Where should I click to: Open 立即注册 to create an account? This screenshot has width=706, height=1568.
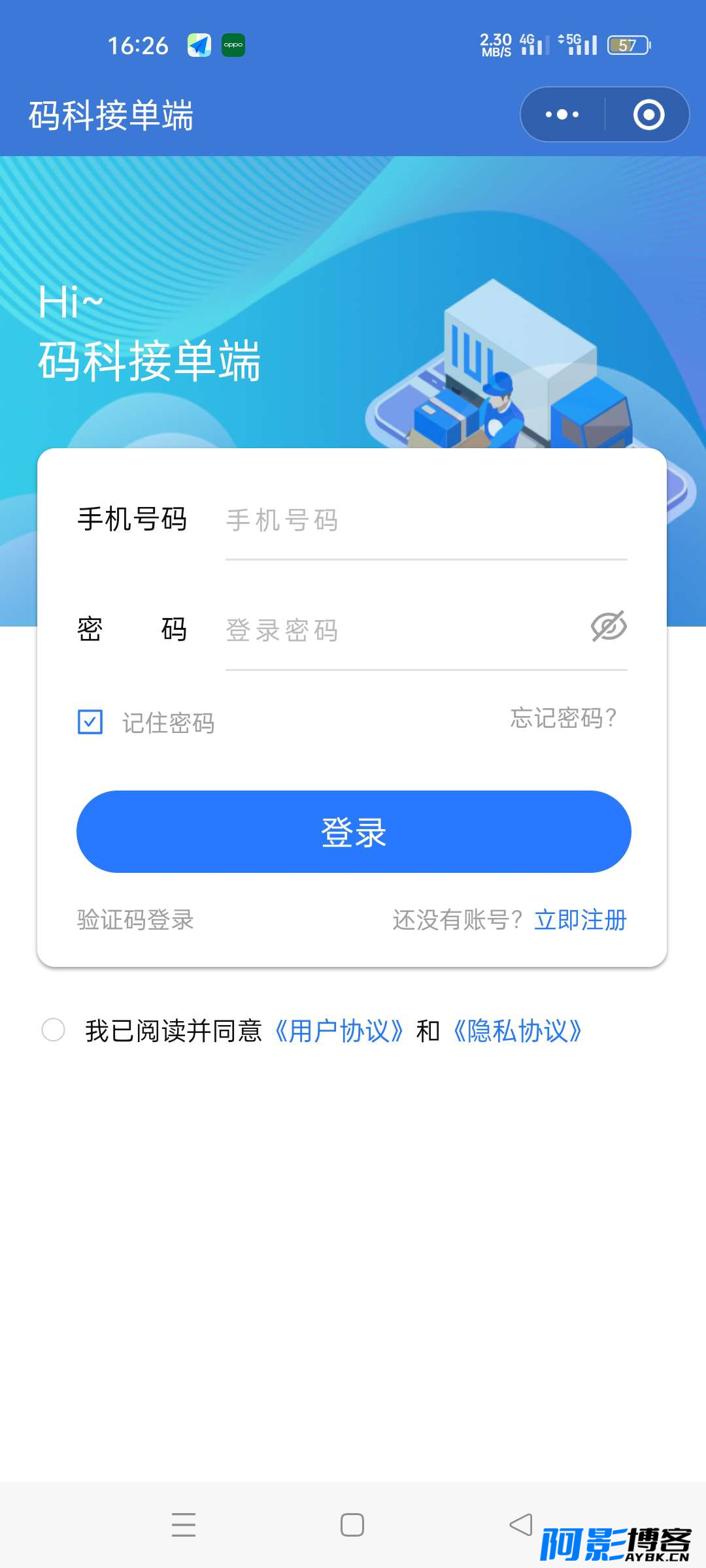(580, 920)
